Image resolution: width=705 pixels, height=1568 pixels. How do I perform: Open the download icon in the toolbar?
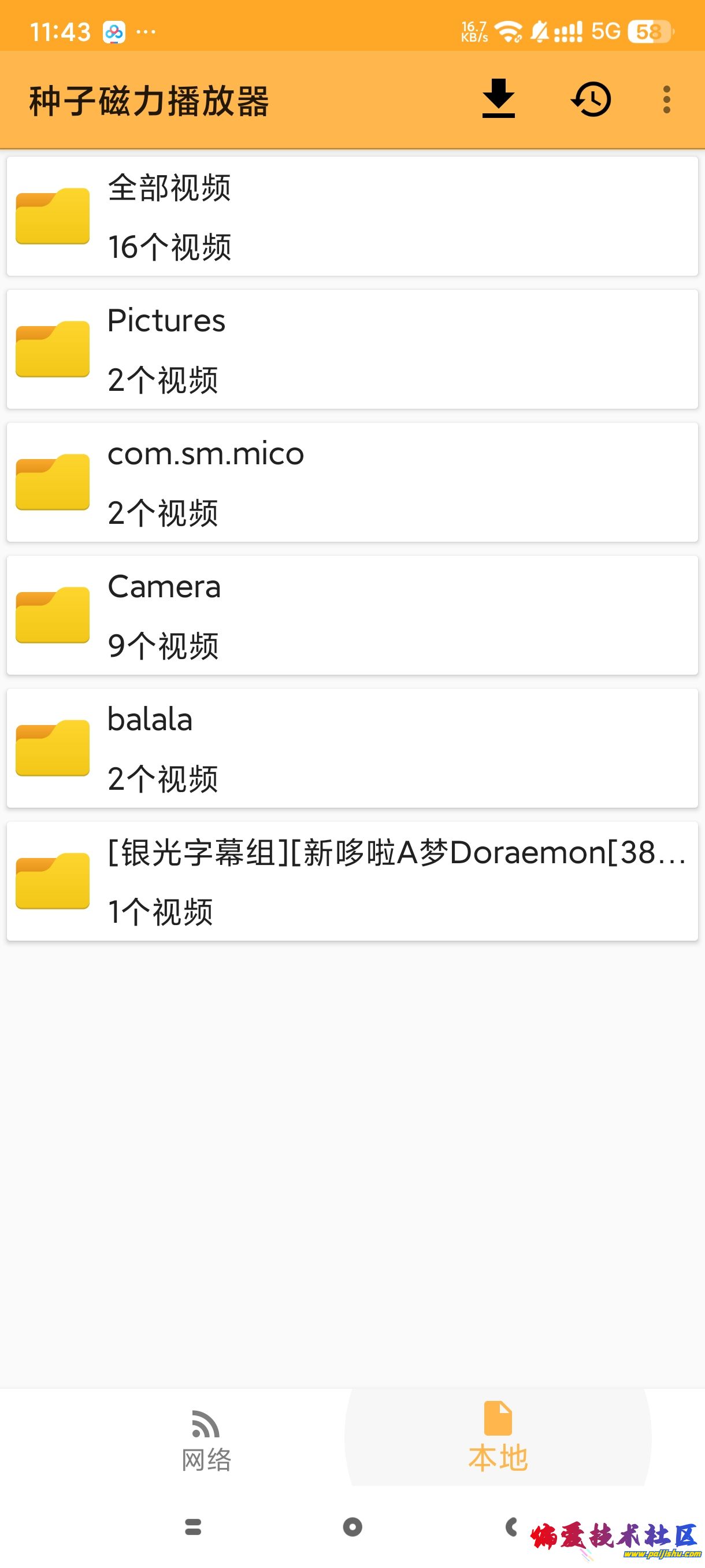coord(498,99)
